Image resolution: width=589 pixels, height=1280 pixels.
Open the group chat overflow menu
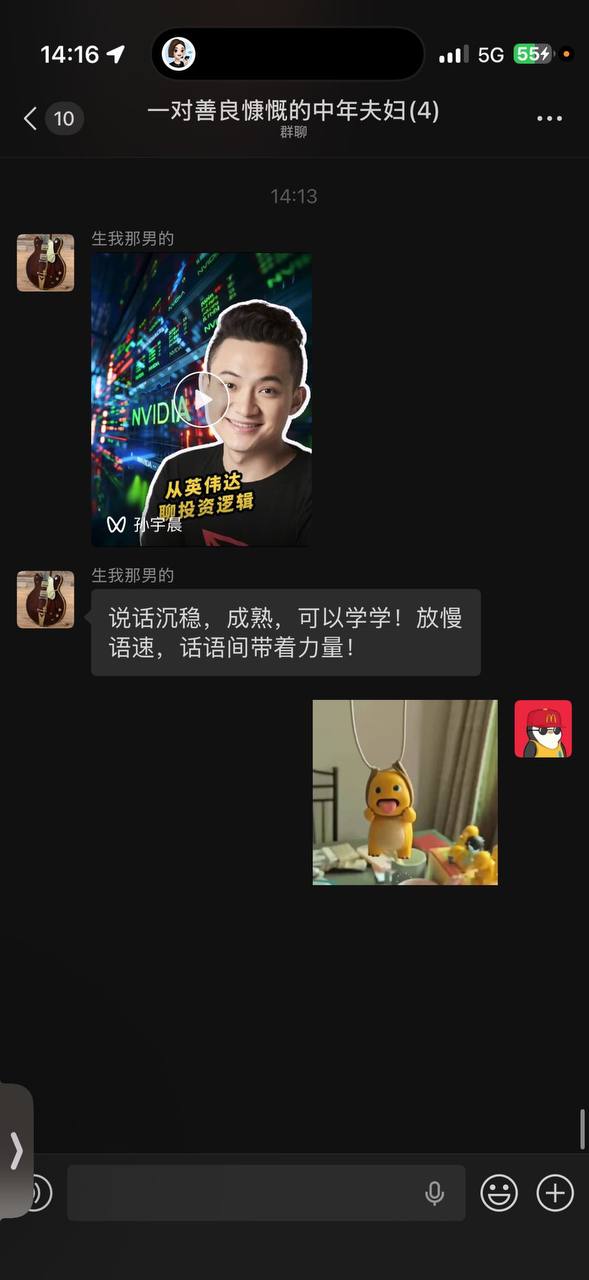(549, 119)
